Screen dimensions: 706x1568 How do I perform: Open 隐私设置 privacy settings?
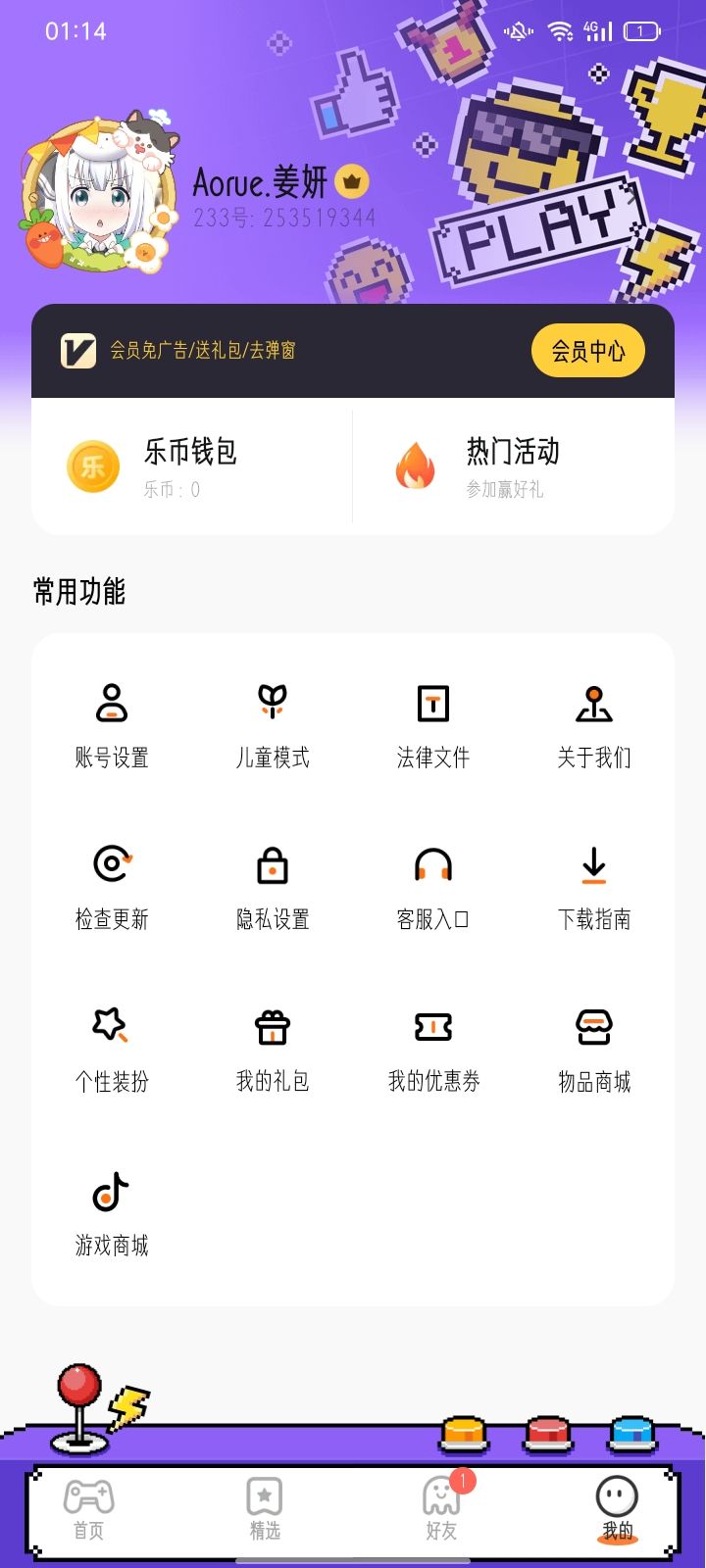(273, 888)
